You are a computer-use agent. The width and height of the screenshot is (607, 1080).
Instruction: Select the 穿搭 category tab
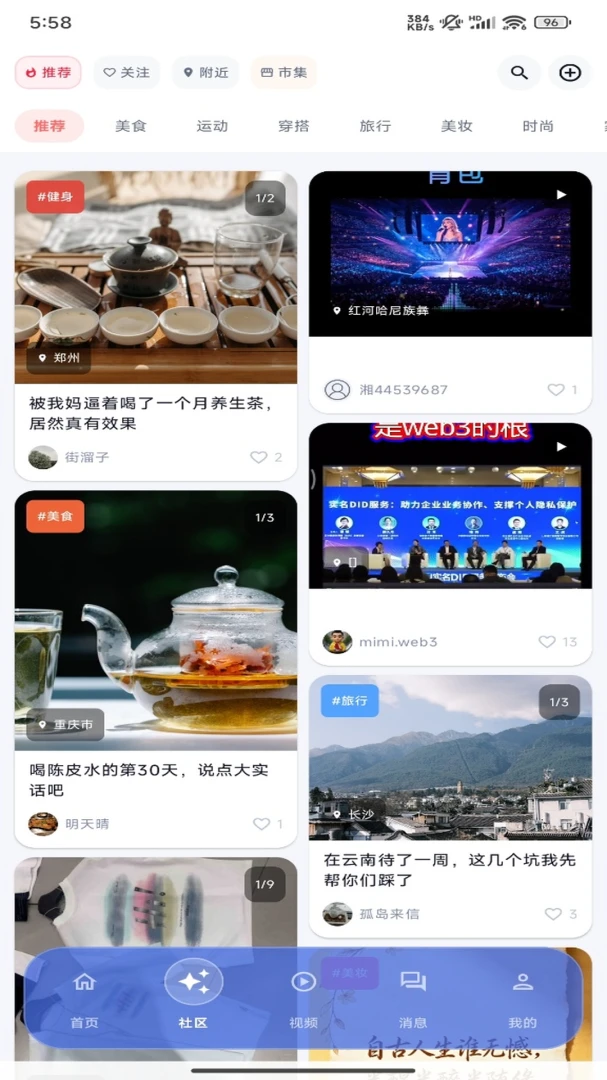294,126
